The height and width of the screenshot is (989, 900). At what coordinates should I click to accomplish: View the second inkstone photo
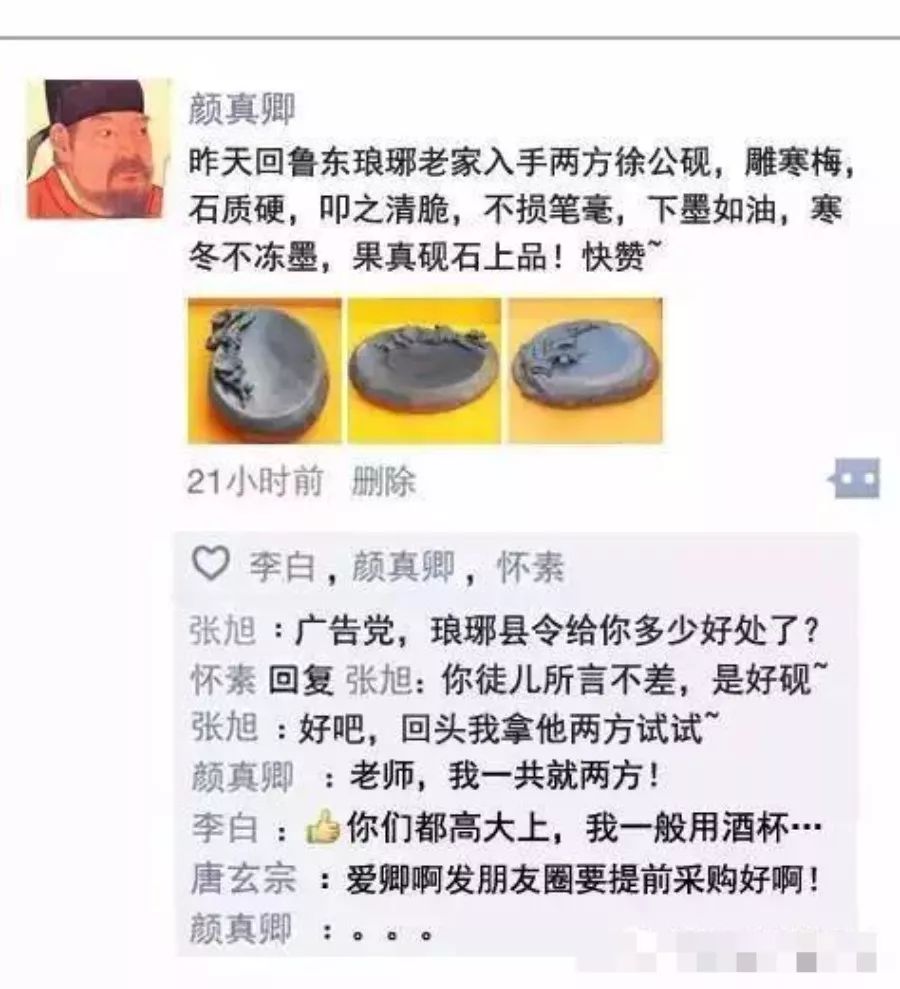(424, 369)
